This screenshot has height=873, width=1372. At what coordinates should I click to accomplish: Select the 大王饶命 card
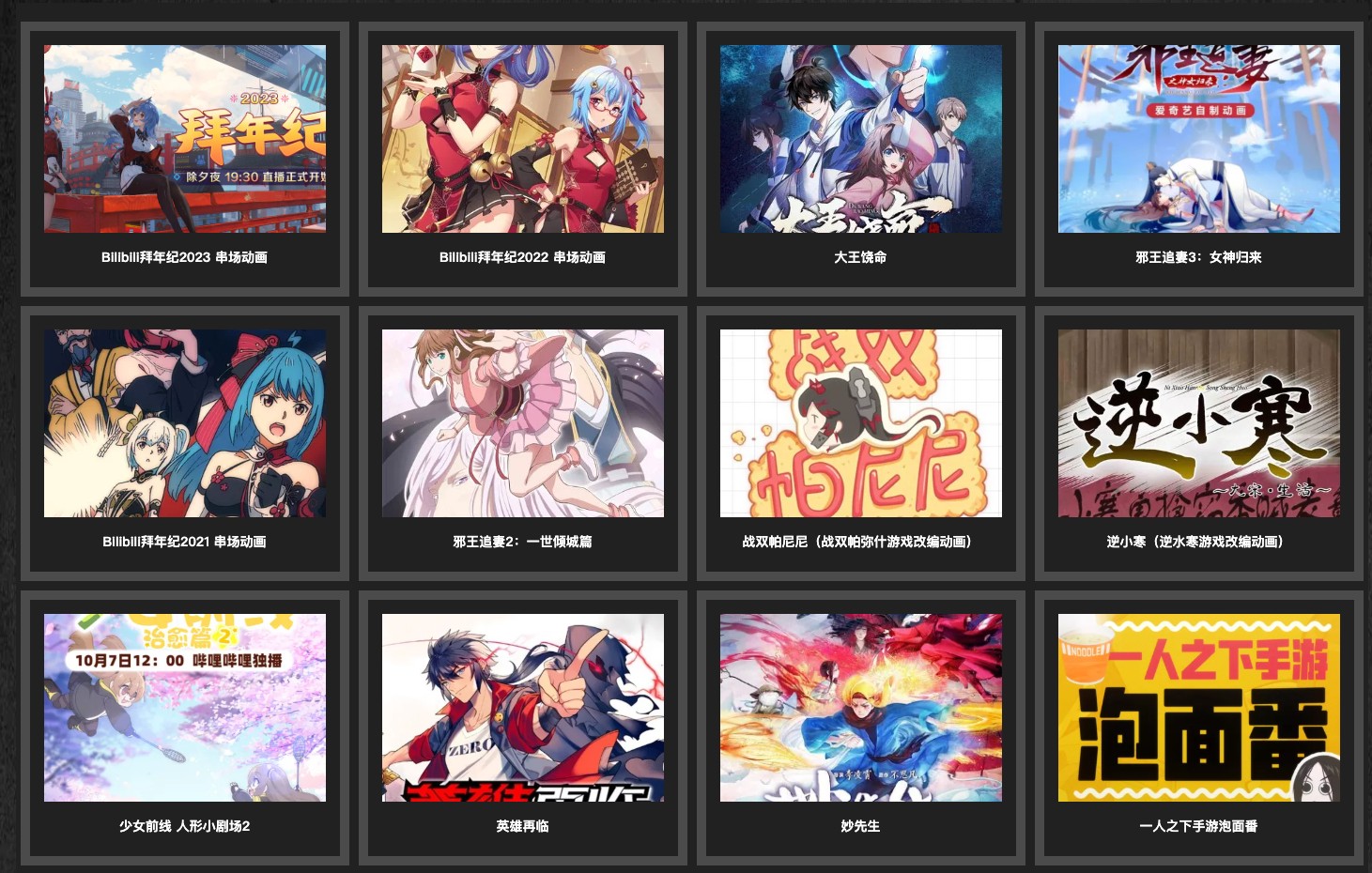[x=861, y=139]
